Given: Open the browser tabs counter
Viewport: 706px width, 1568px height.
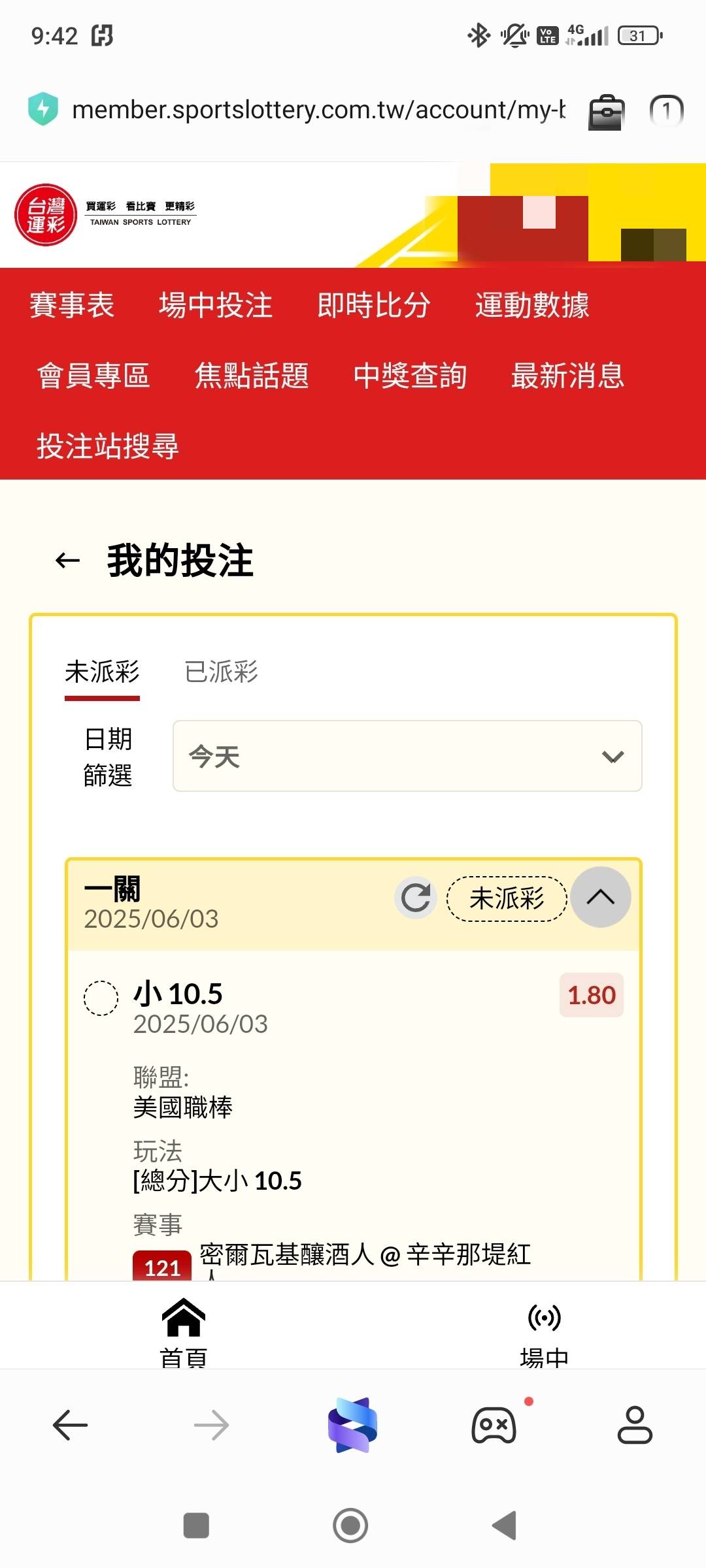Looking at the screenshot, I should pos(666,110).
